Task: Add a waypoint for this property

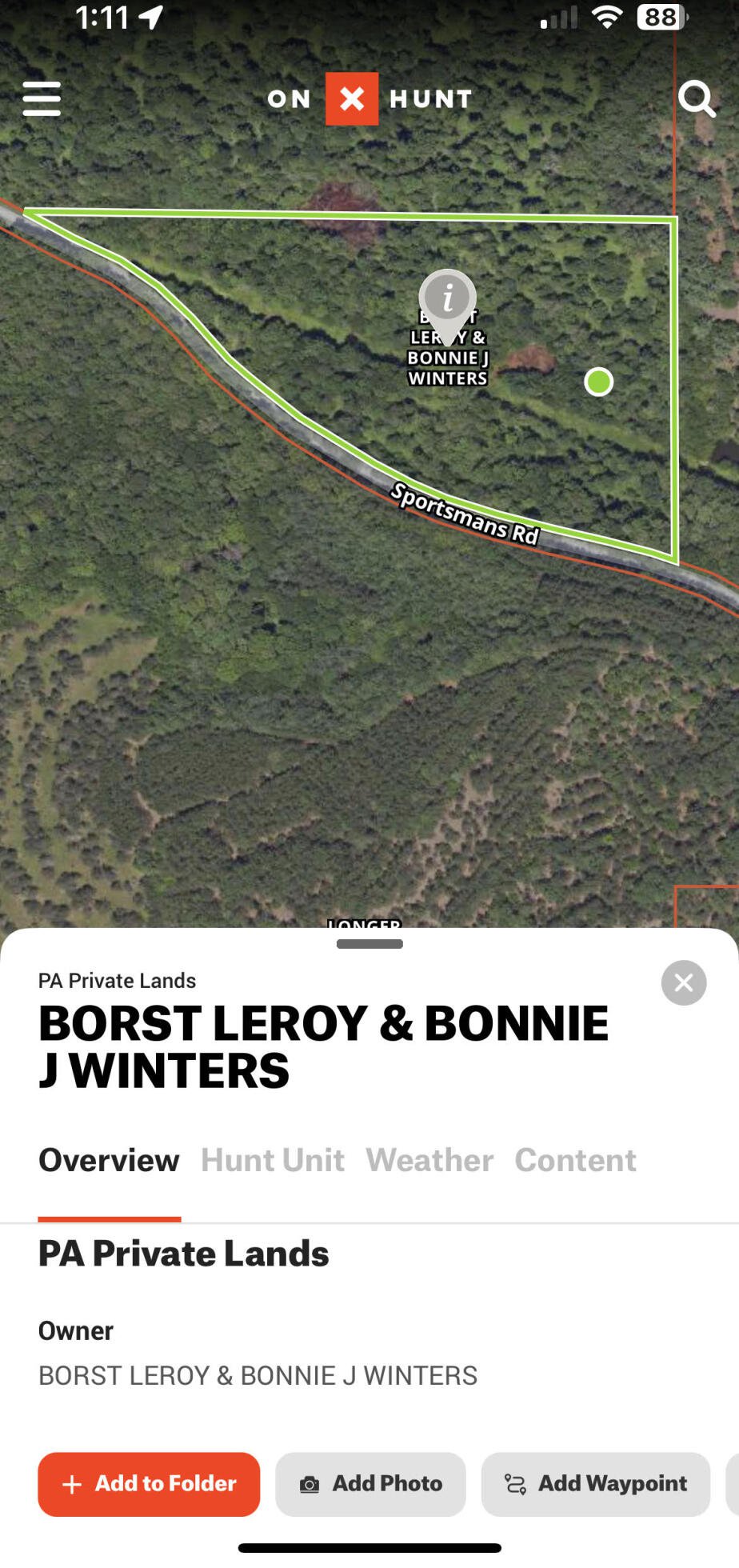Action: pyautogui.click(x=595, y=1484)
